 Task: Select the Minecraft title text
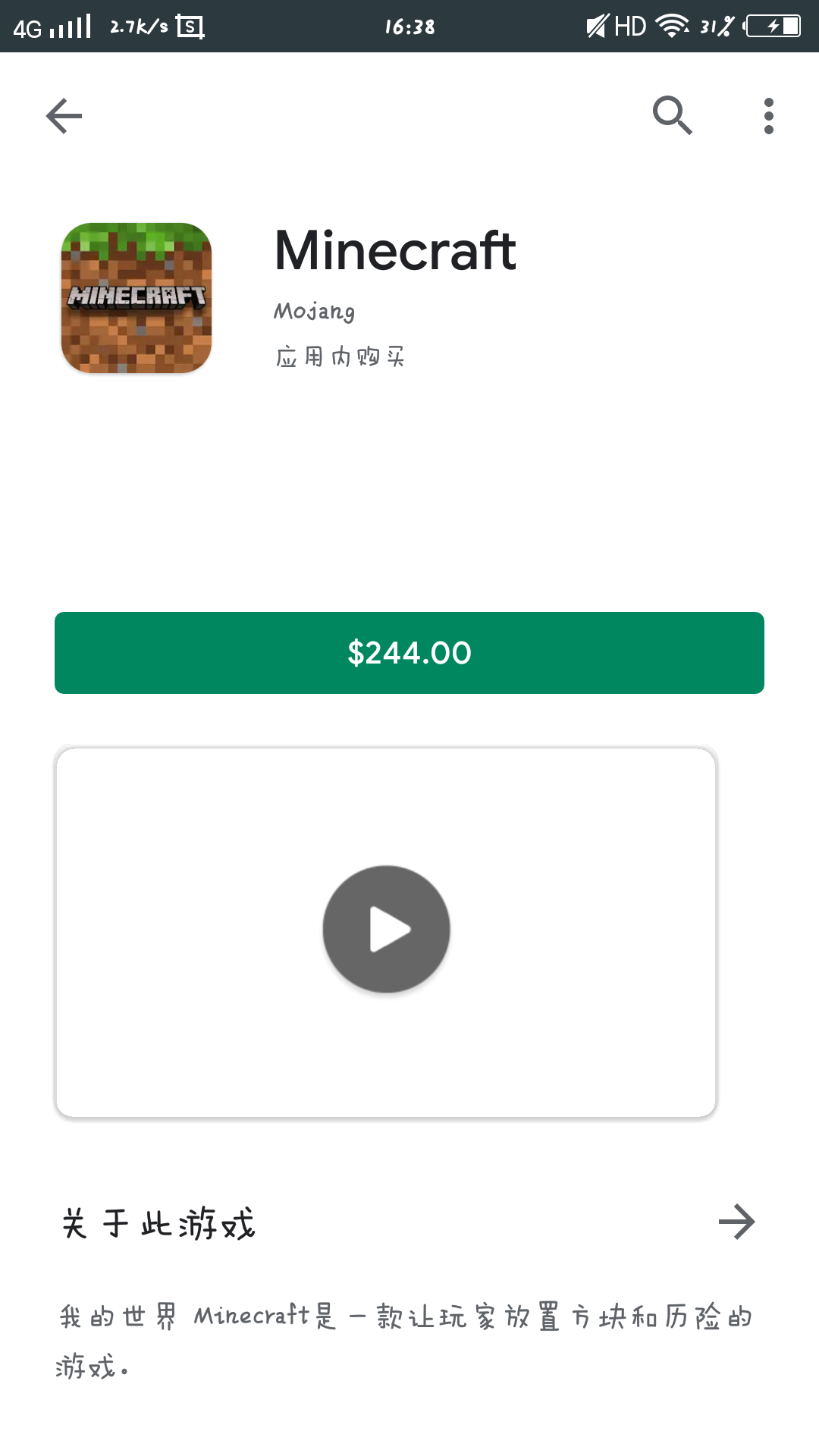394,250
